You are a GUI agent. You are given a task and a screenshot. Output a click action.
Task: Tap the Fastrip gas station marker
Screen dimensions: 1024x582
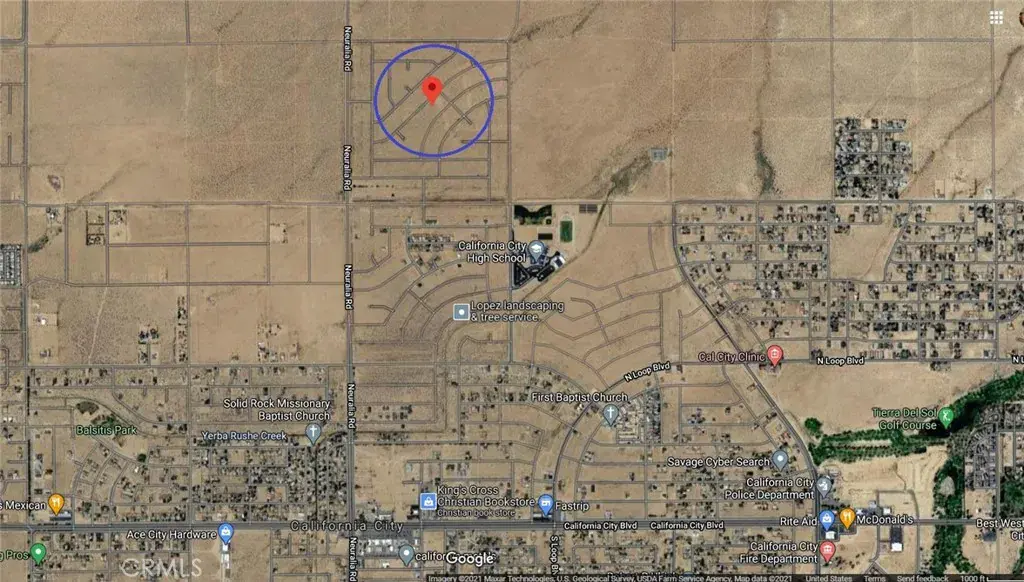click(x=546, y=505)
